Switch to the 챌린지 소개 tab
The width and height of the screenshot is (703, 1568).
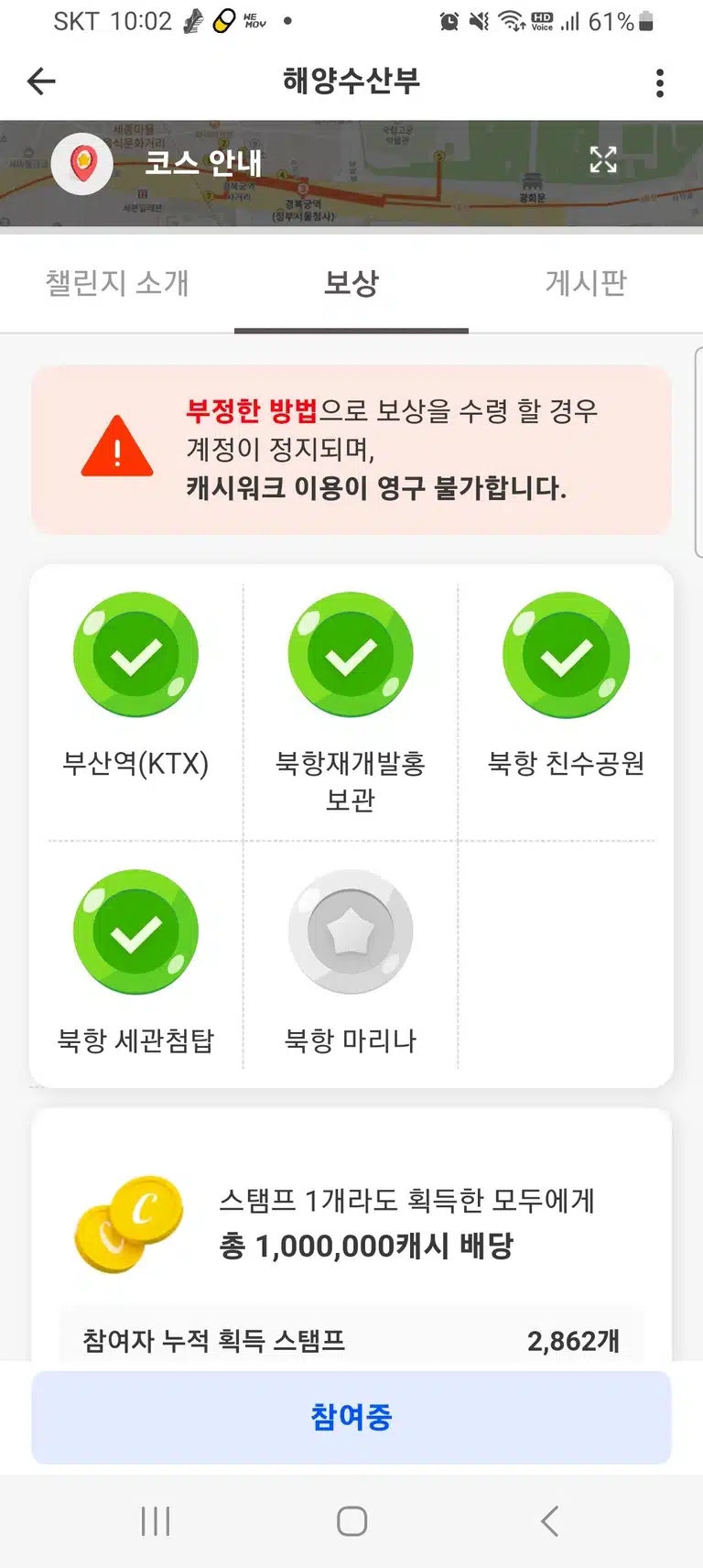click(x=117, y=283)
